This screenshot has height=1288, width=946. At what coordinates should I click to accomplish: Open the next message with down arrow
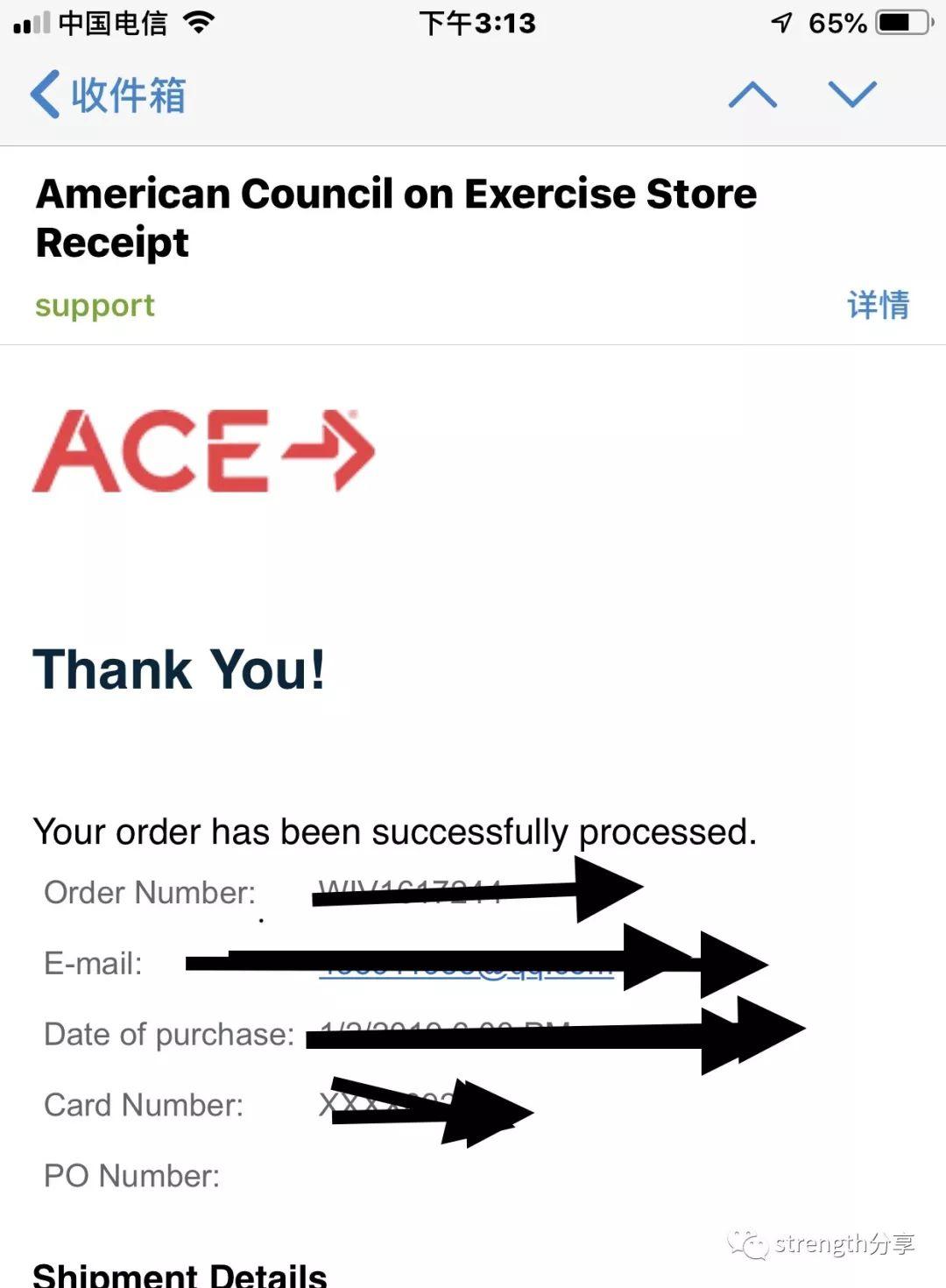pos(852,94)
